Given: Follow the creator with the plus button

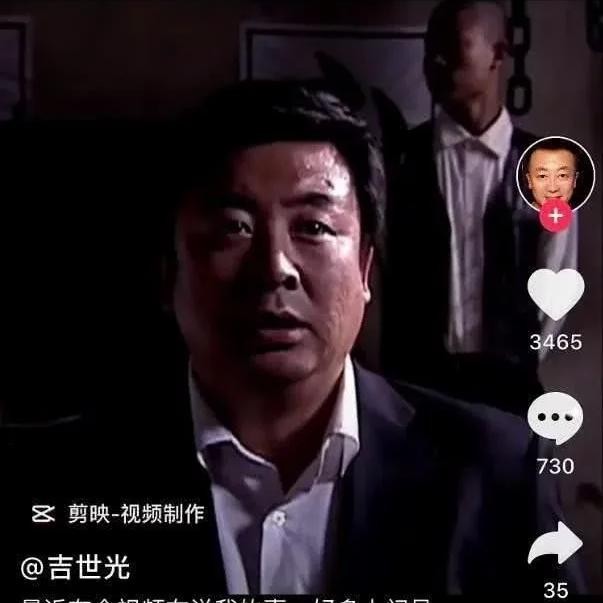Looking at the screenshot, I should (556, 215).
